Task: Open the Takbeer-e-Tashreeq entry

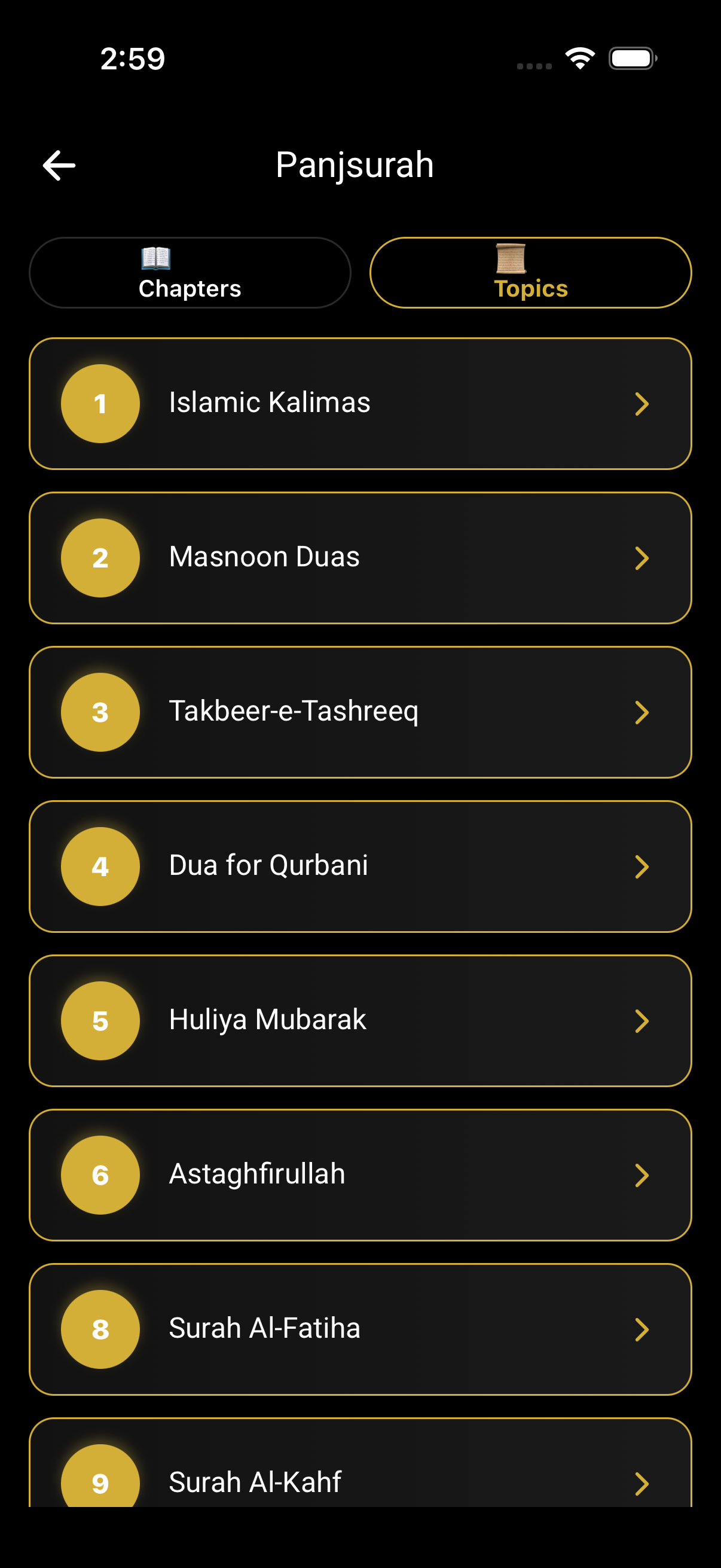Action: point(360,712)
